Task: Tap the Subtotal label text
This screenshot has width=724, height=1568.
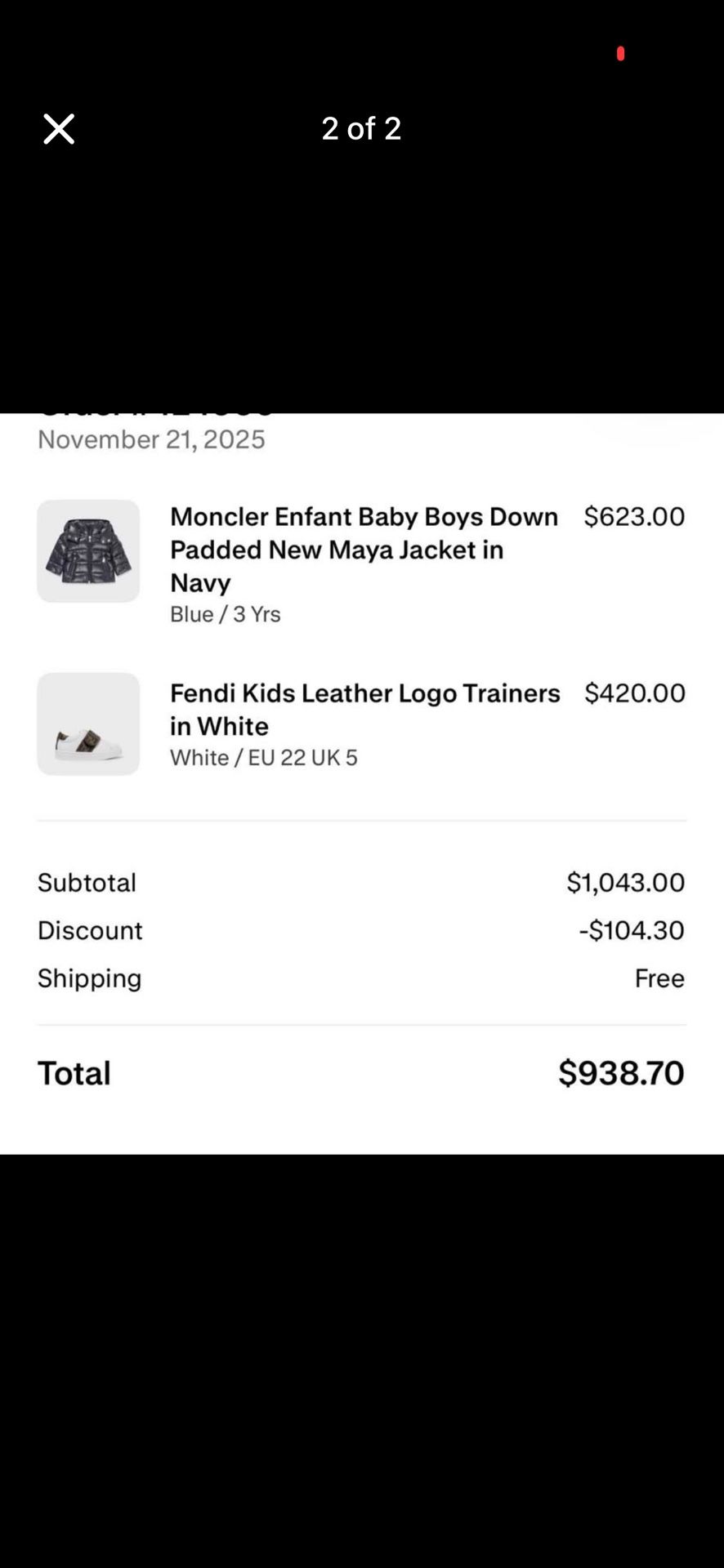Action: click(87, 882)
